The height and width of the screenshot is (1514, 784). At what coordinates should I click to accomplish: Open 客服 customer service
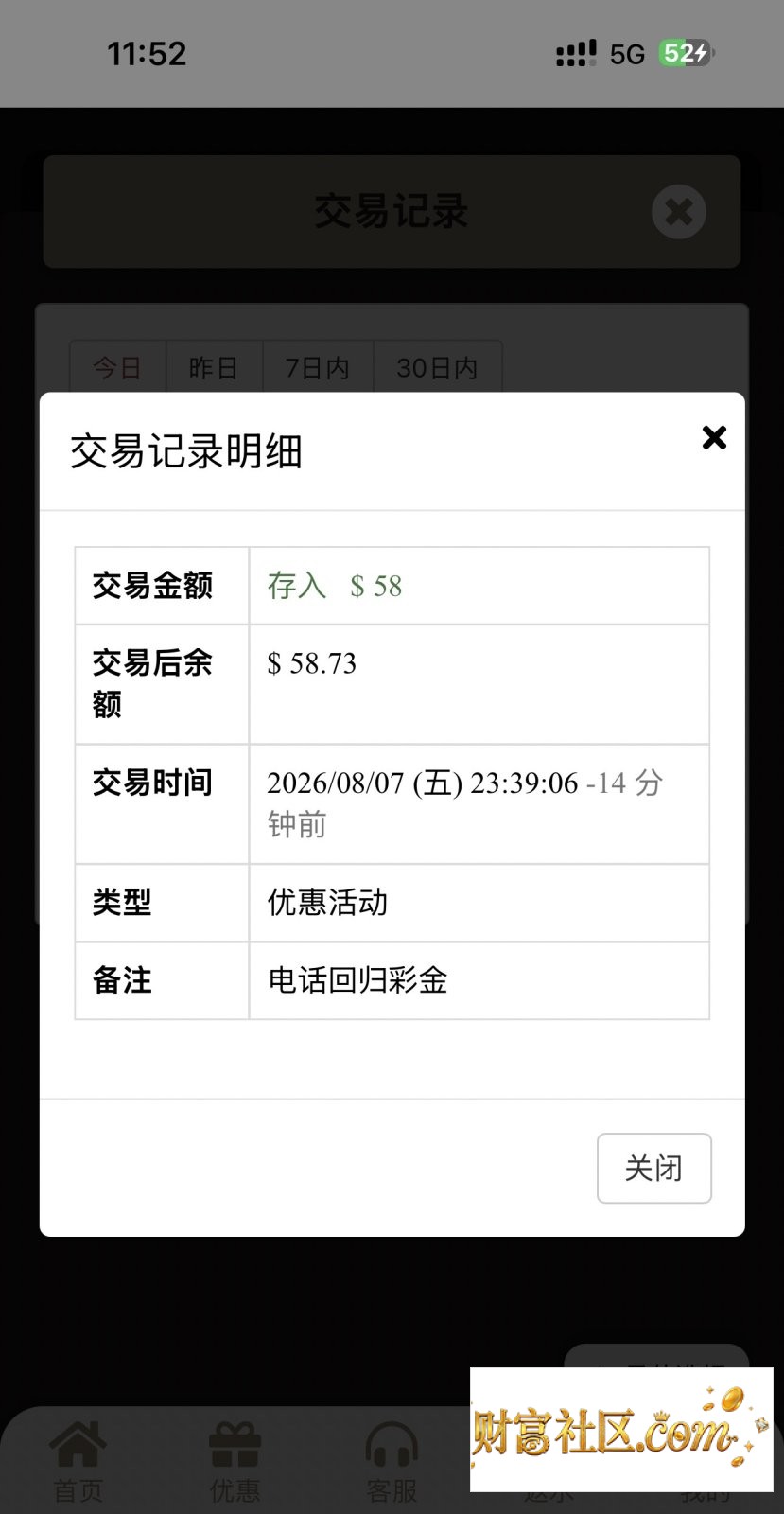click(x=392, y=1463)
